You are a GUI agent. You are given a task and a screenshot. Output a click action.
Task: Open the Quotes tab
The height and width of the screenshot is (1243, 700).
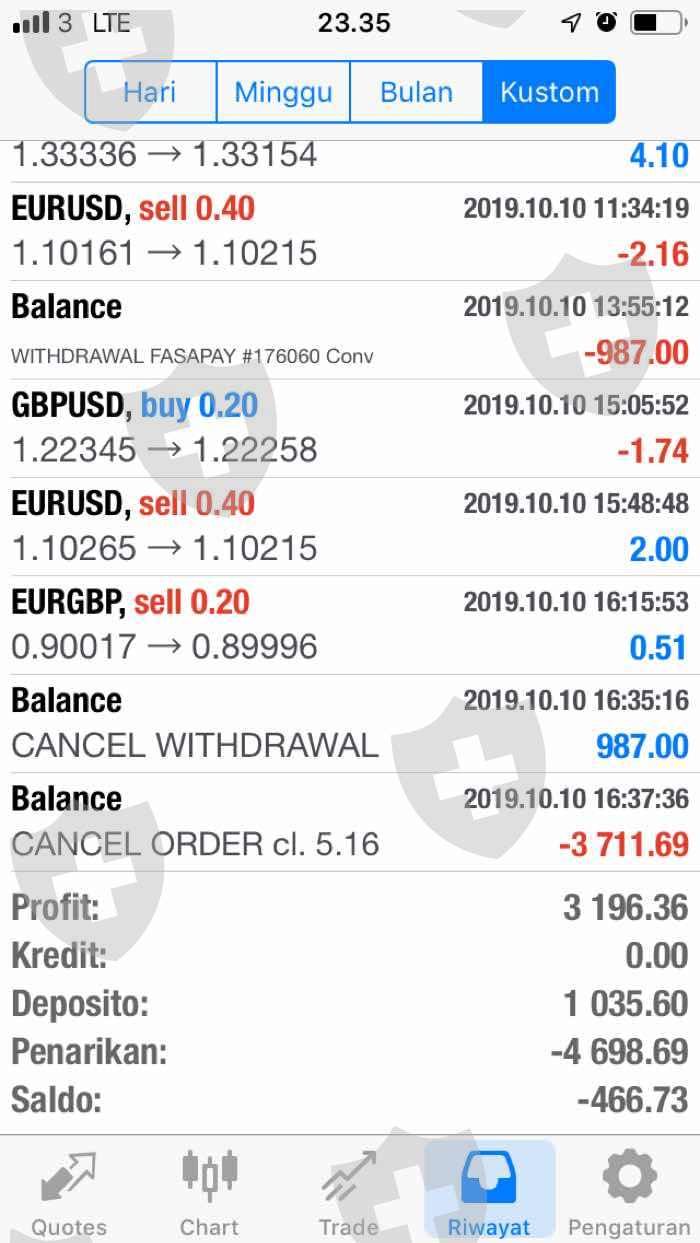(x=69, y=1192)
